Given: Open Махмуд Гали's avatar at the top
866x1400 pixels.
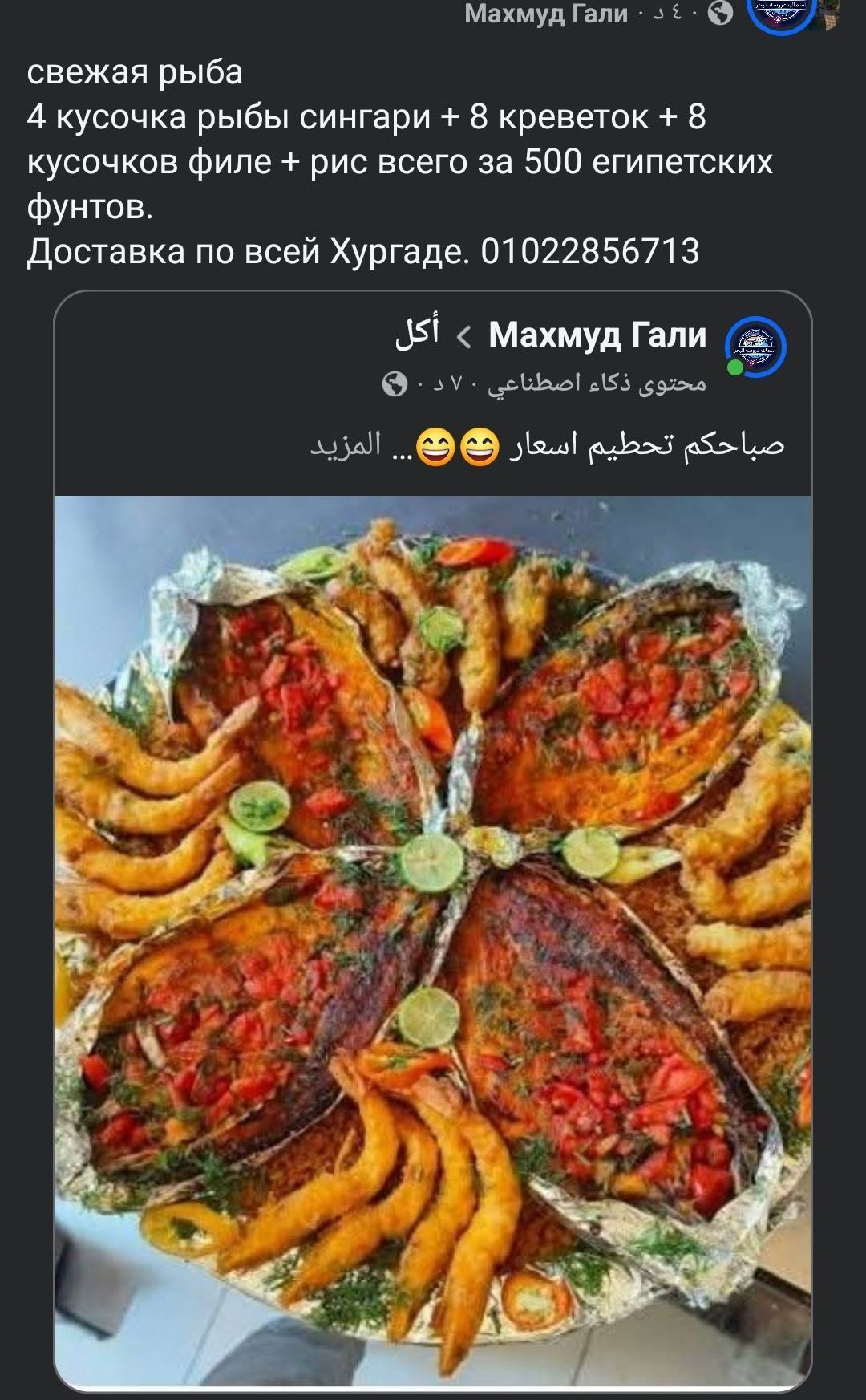Looking at the screenshot, I should point(781,13).
